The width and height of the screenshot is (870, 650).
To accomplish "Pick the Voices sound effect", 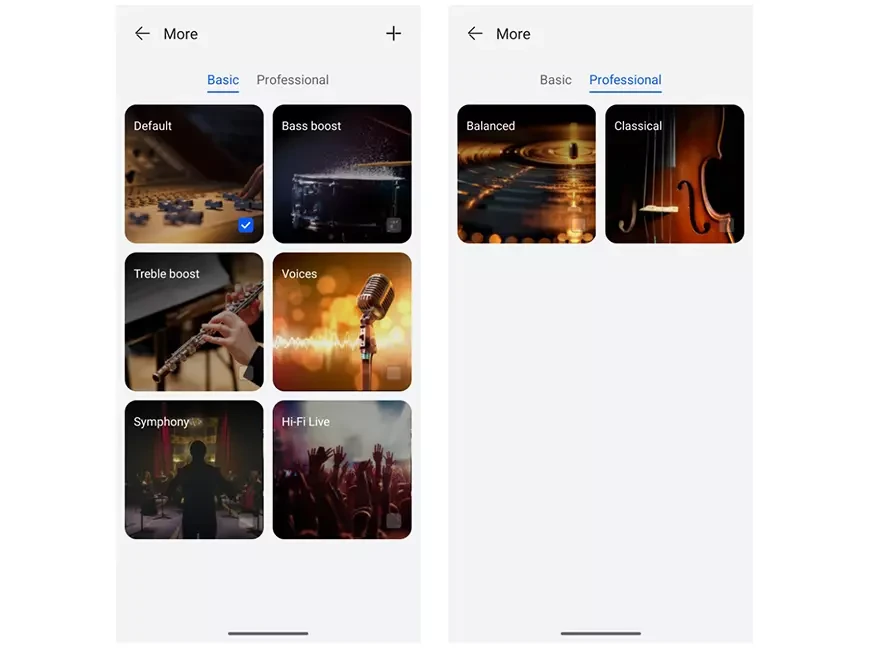I will coord(342,321).
